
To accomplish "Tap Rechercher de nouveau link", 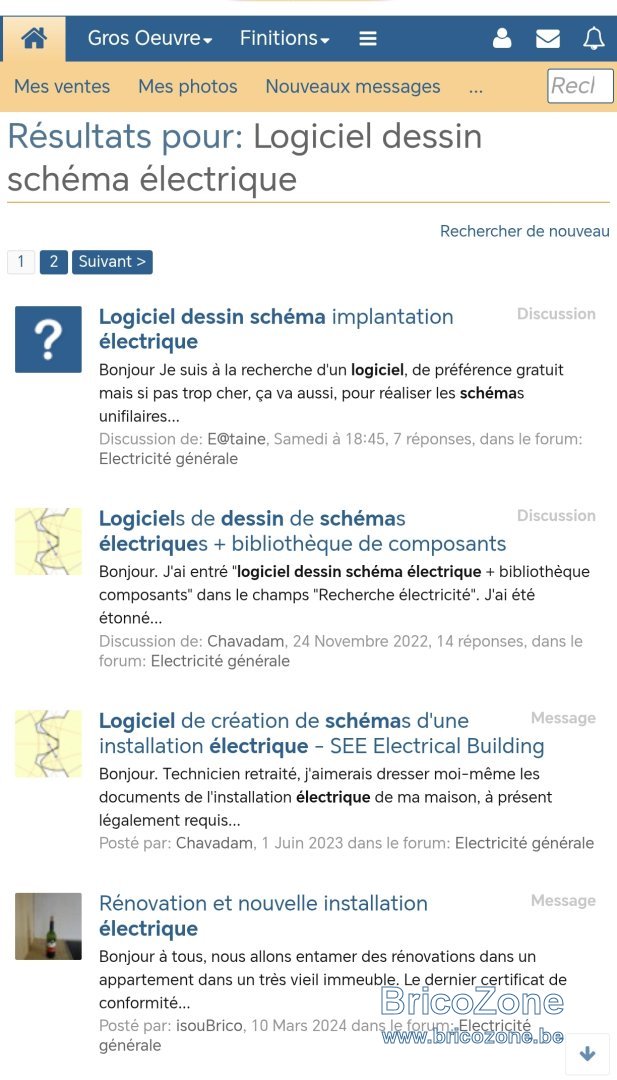I will tap(525, 231).
